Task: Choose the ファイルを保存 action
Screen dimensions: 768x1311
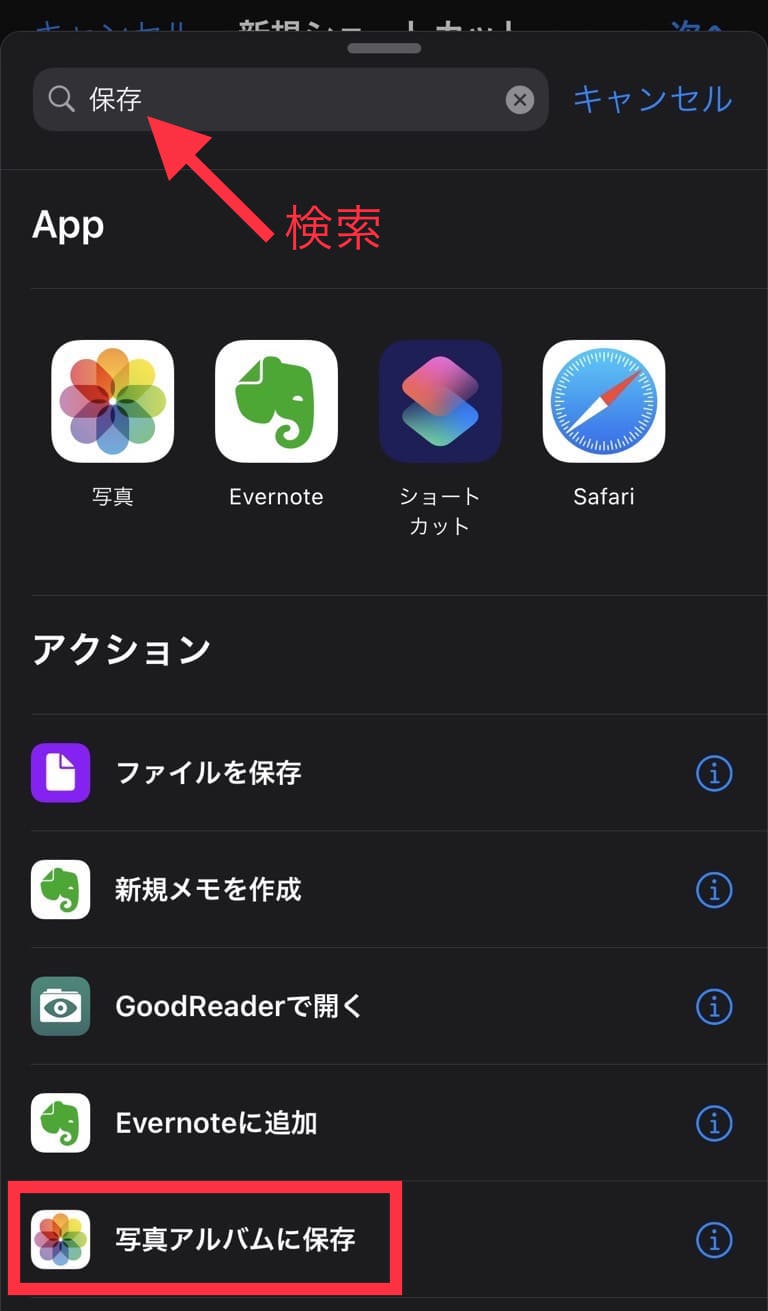Action: tap(384, 773)
